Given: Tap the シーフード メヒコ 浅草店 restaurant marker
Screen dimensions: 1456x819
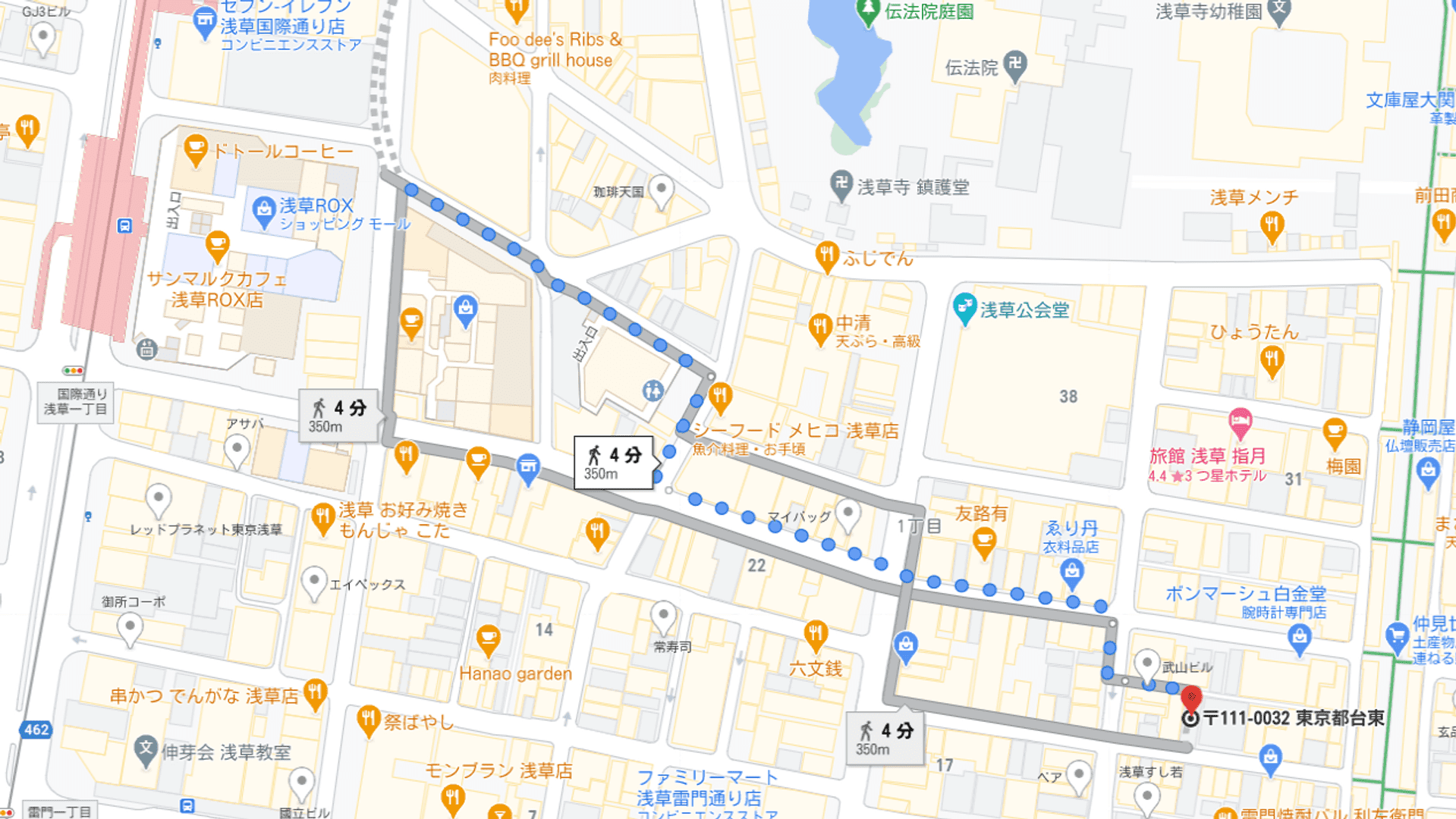Looking at the screenshot, I should pyautogui.click(x=719, y=397).
